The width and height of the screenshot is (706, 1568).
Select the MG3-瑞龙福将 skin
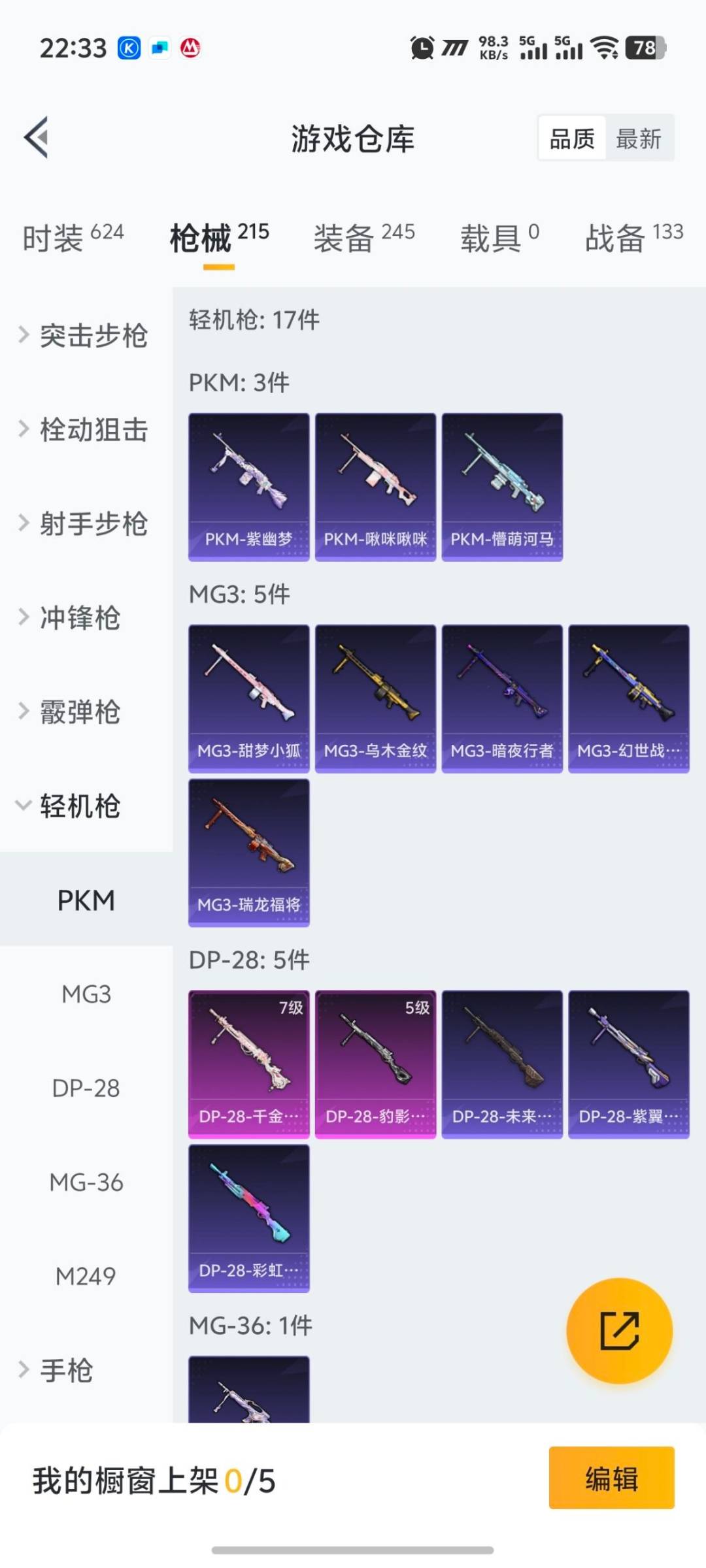249,856
